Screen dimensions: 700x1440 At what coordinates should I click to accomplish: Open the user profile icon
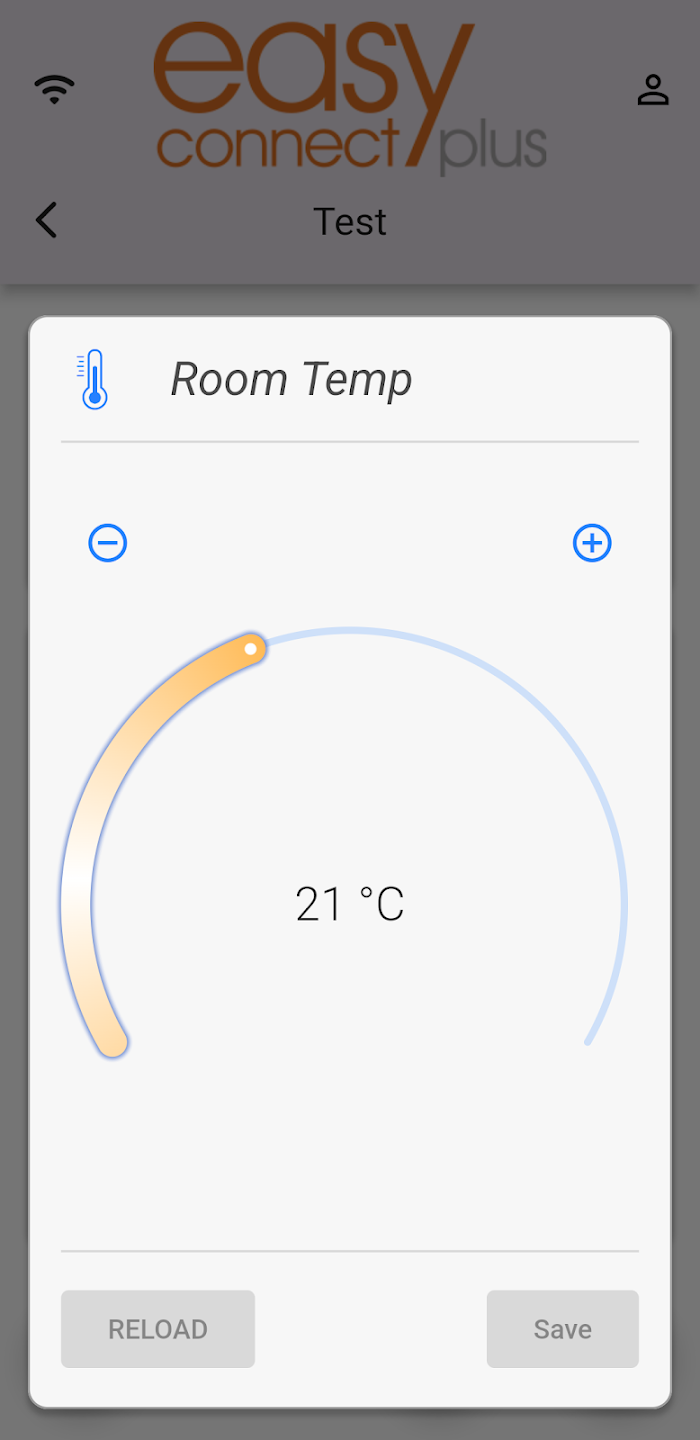coord(653,90)
